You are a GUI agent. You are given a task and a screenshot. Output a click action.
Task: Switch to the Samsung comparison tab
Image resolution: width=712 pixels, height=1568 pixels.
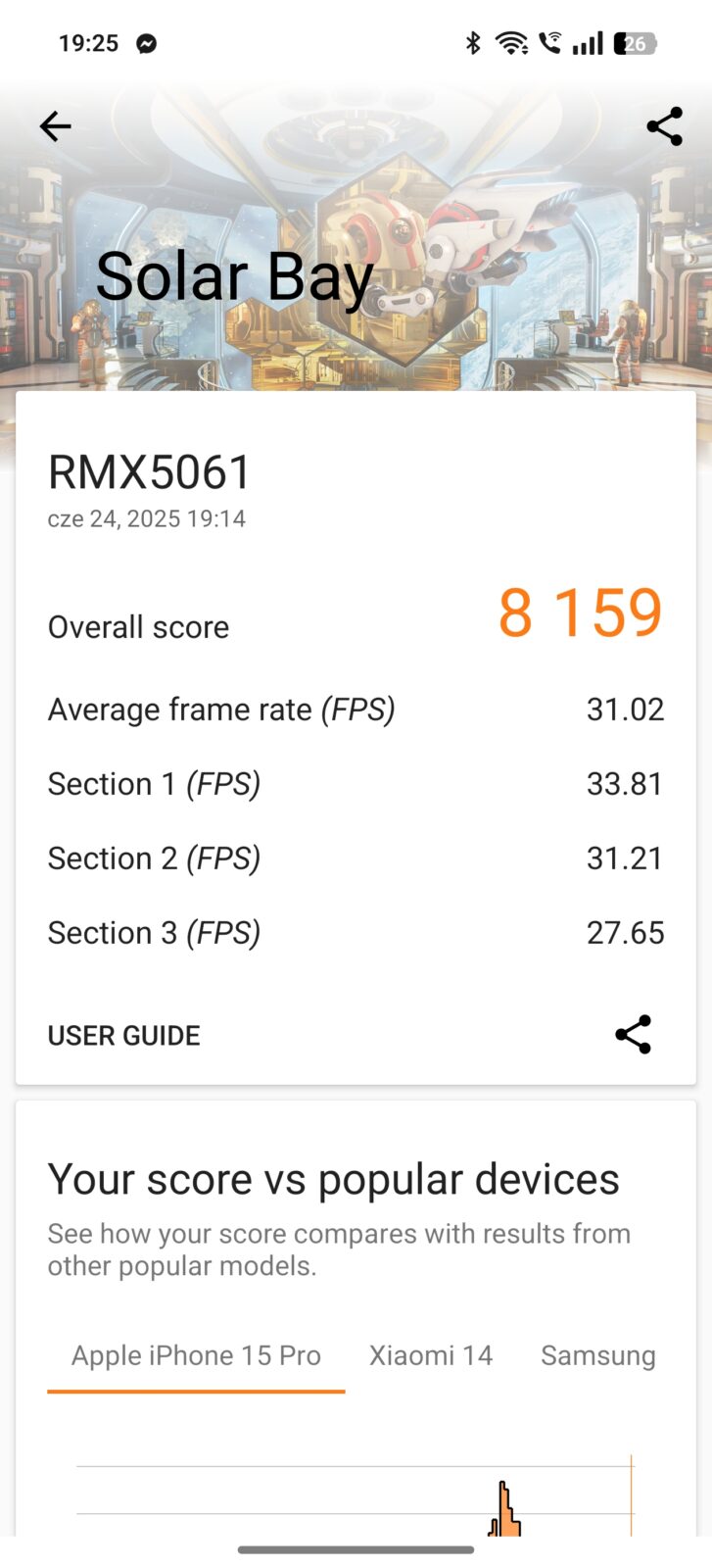point(597,1355)
